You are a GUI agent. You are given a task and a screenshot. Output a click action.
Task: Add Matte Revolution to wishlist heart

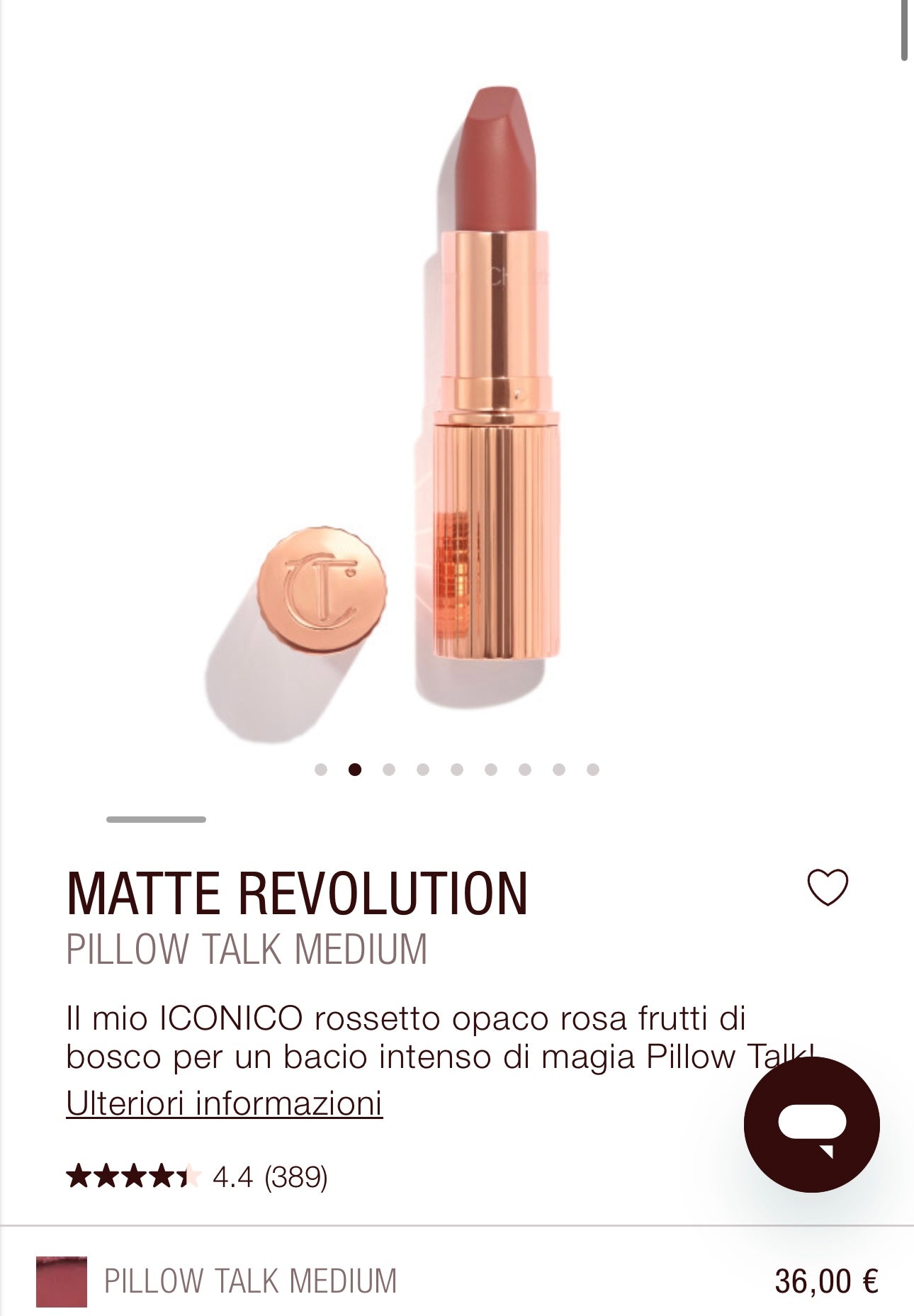coord(828,887)
